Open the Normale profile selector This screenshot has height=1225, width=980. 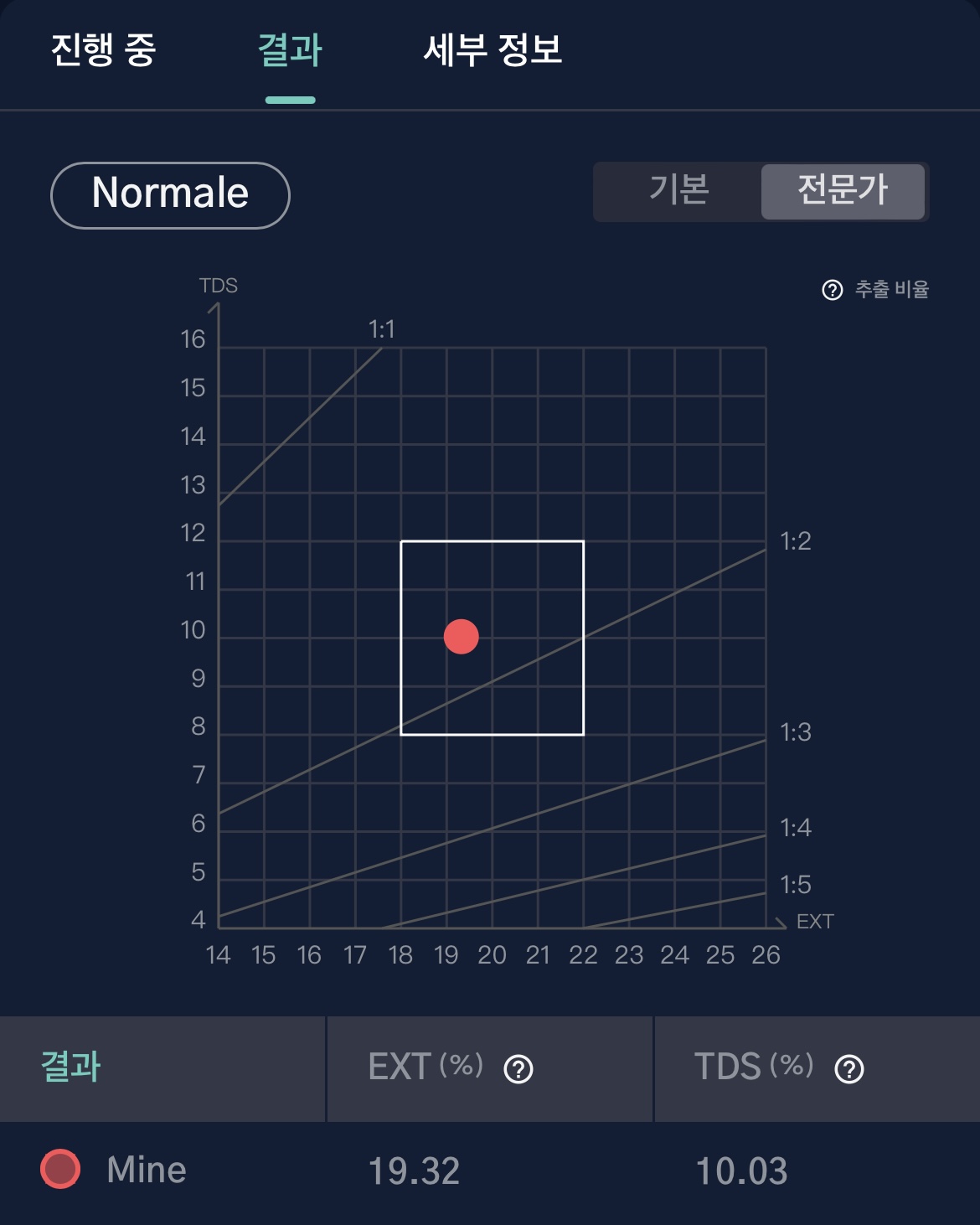170,194
